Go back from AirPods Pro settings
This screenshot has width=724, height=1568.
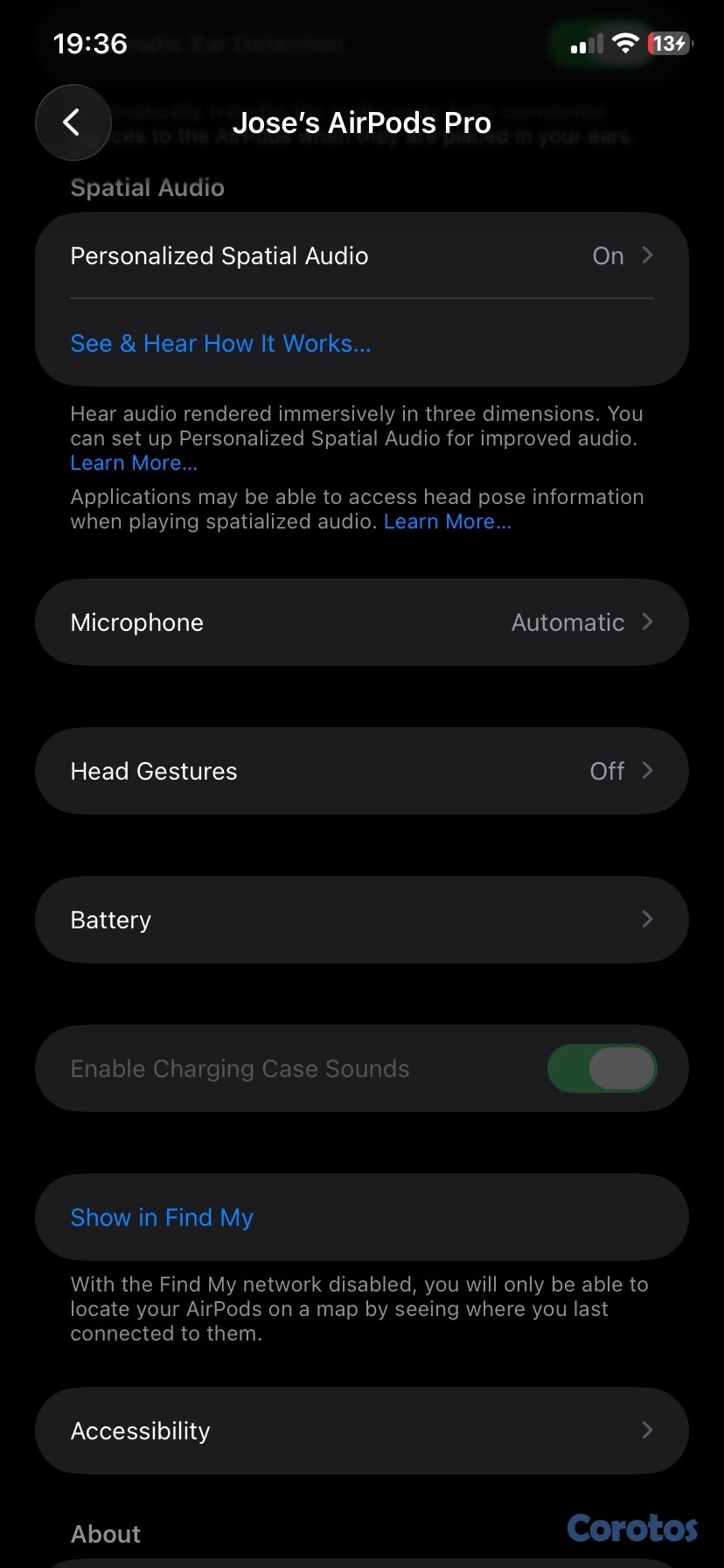coord(73,122)
